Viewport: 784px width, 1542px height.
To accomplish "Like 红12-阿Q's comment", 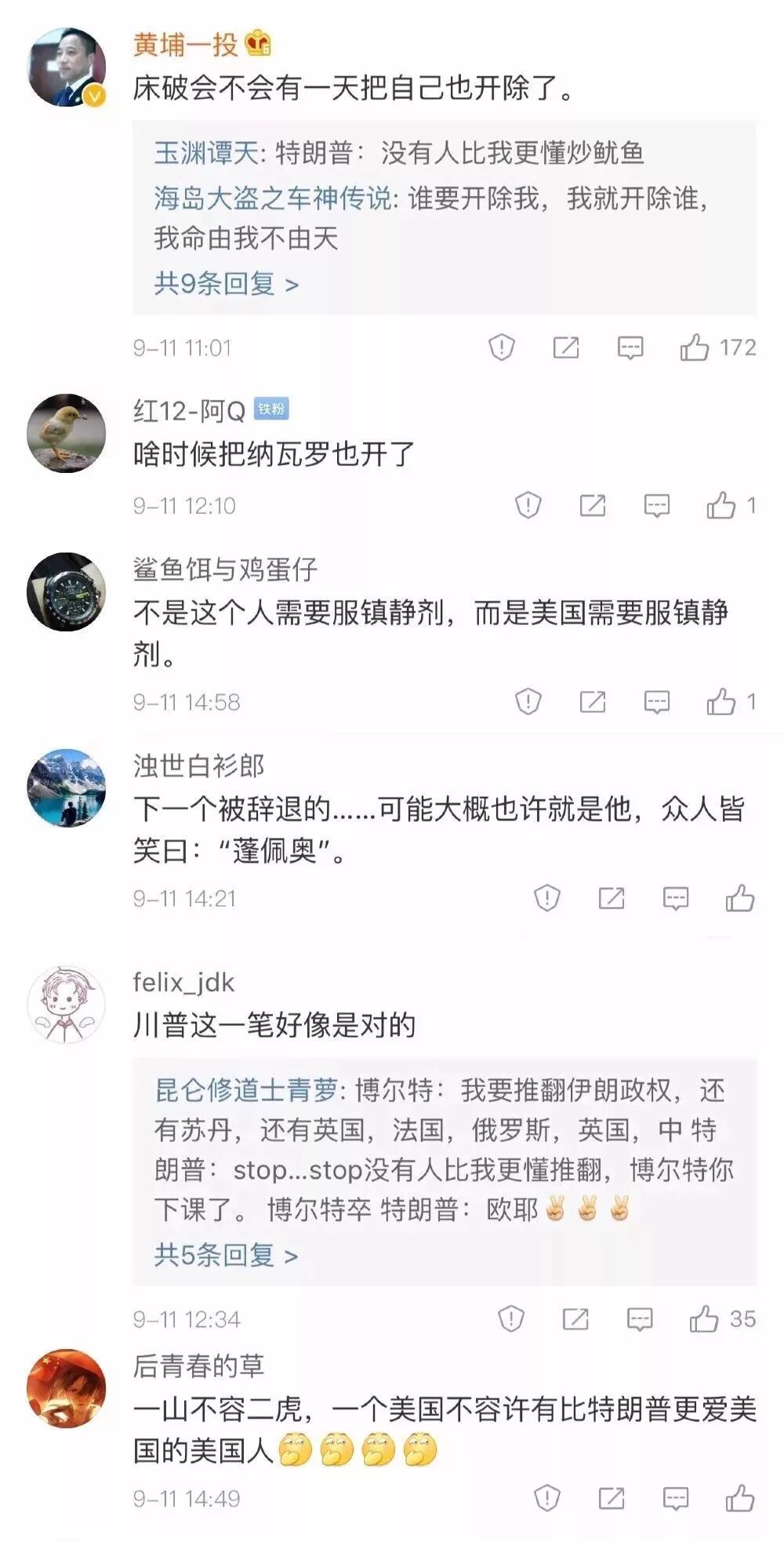I will (x=721, y=505).
